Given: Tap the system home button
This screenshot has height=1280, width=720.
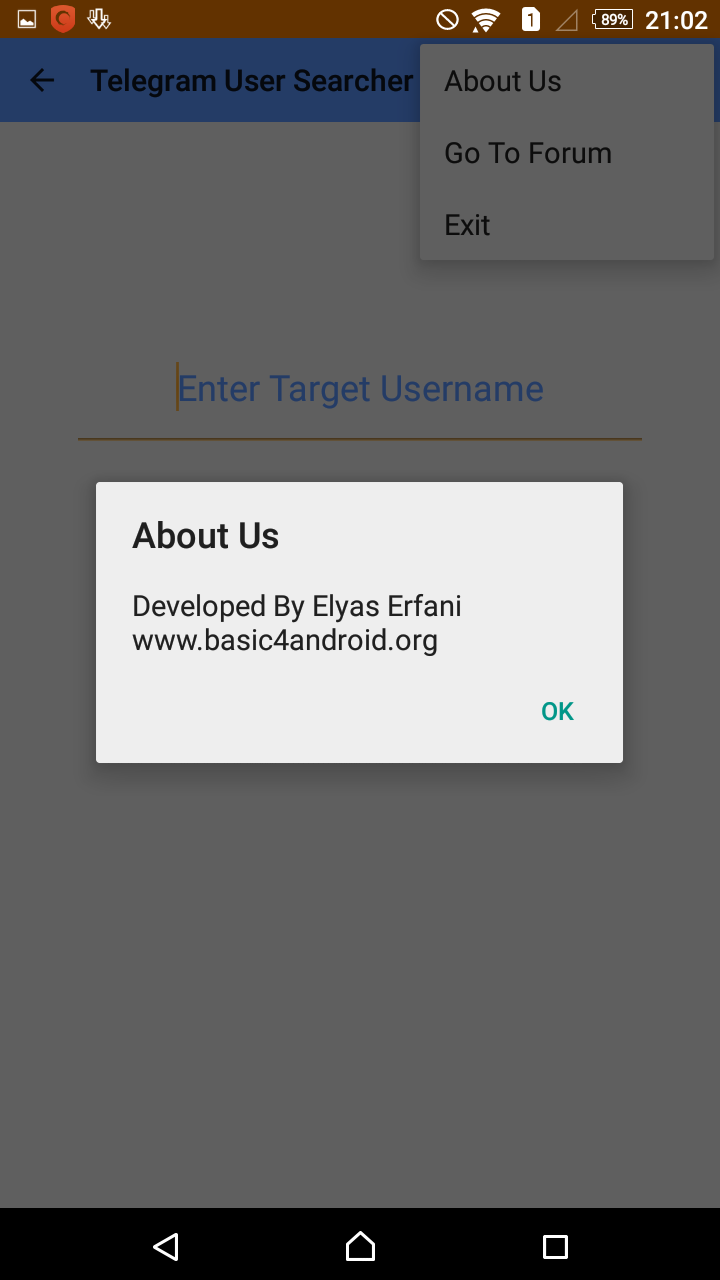Looking at the screenshot, I should 360,1246.
